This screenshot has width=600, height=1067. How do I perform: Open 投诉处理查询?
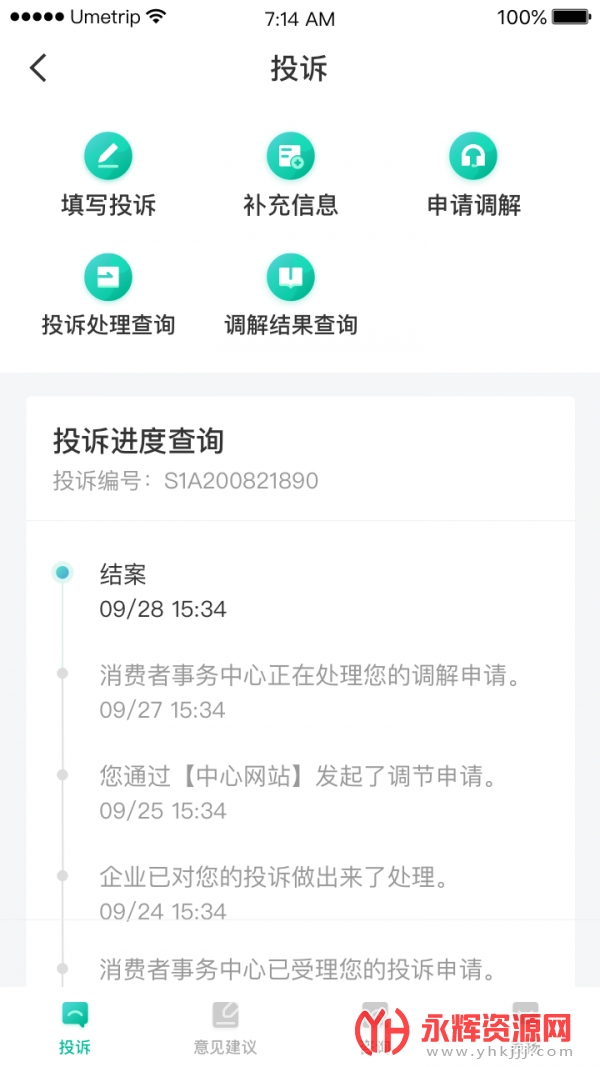tap(108, 296)
